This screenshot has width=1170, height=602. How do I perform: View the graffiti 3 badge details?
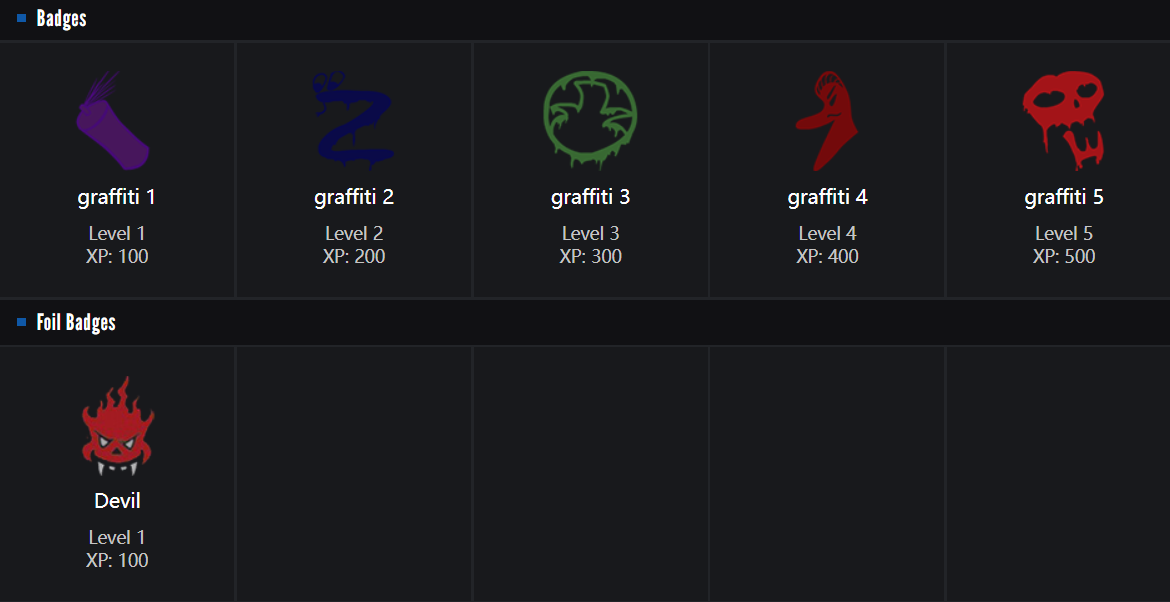(590, 170)
